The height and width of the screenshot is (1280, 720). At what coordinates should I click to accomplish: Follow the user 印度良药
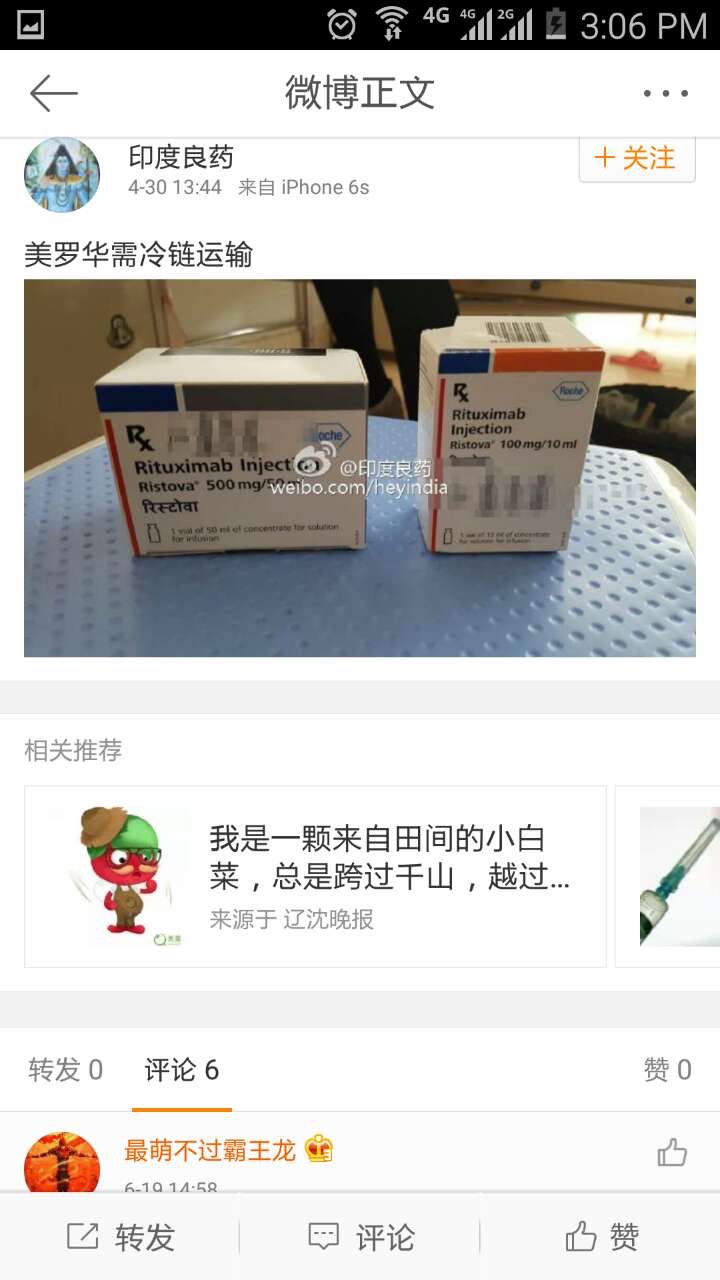pyautogui.click(x=637, y=158)
